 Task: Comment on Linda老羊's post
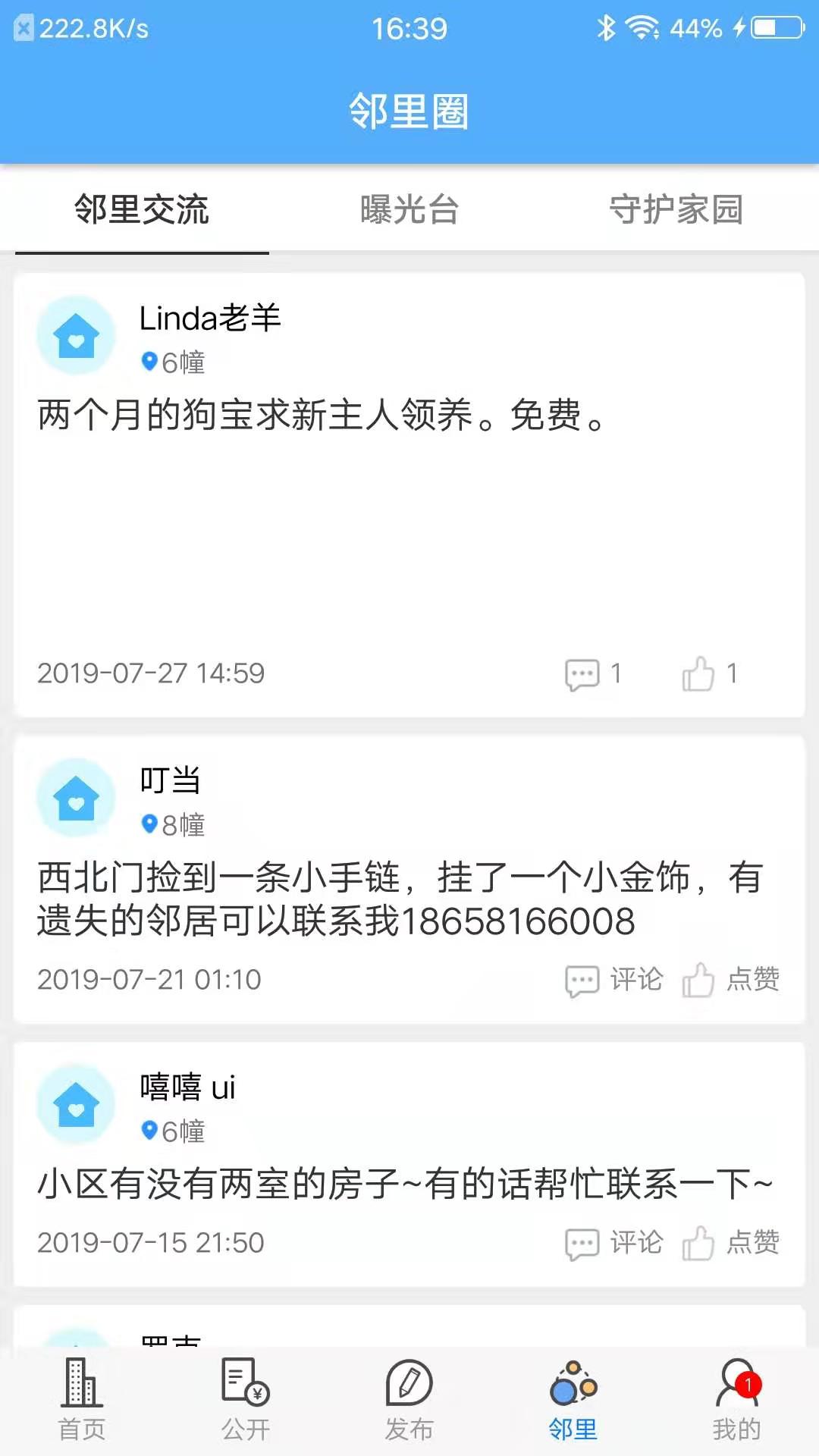pyautogui.click(x=593, y=673)
